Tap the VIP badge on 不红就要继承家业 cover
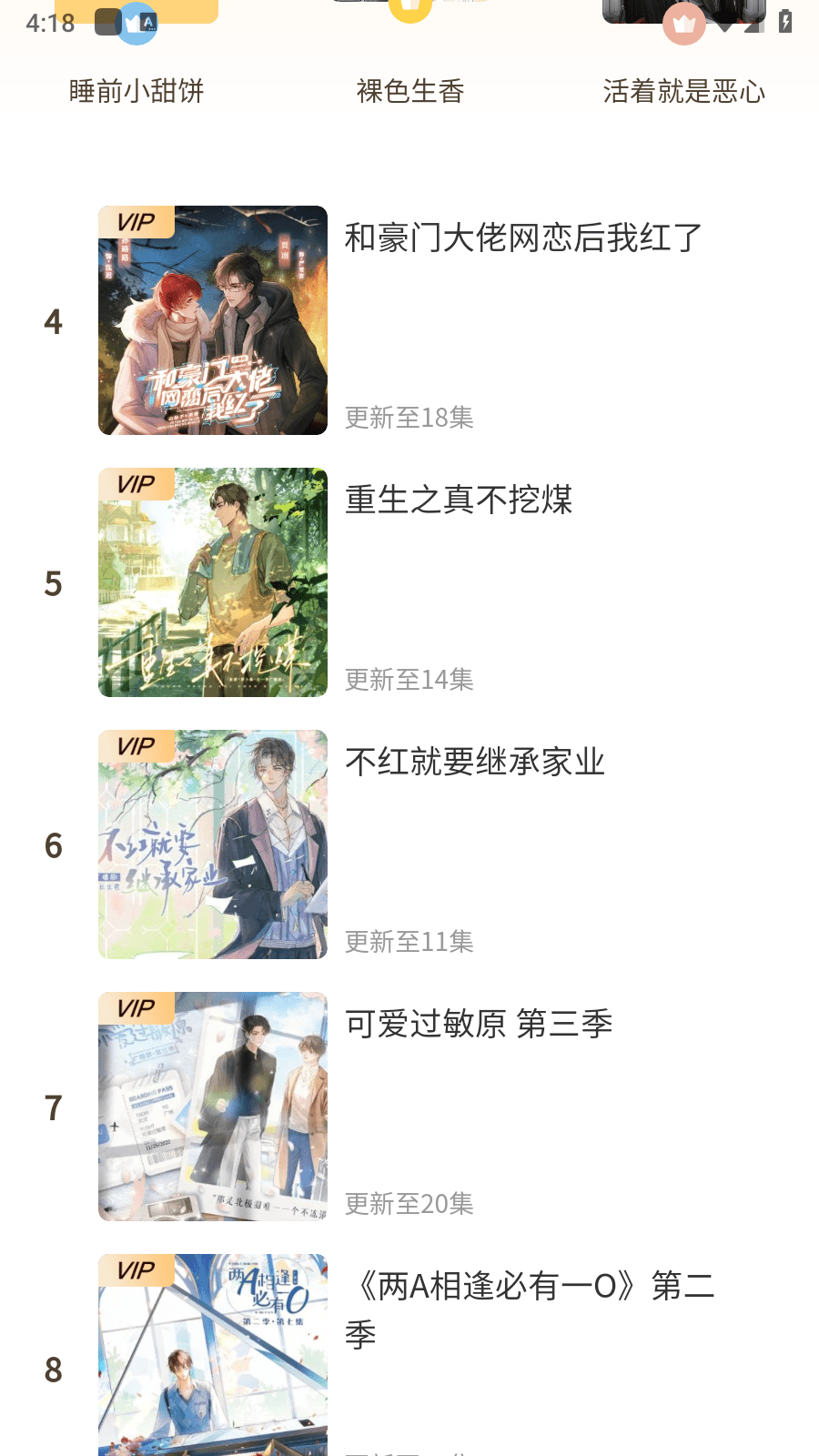The height and width of the screenshot is (1456, 819). tap(136, 745)
